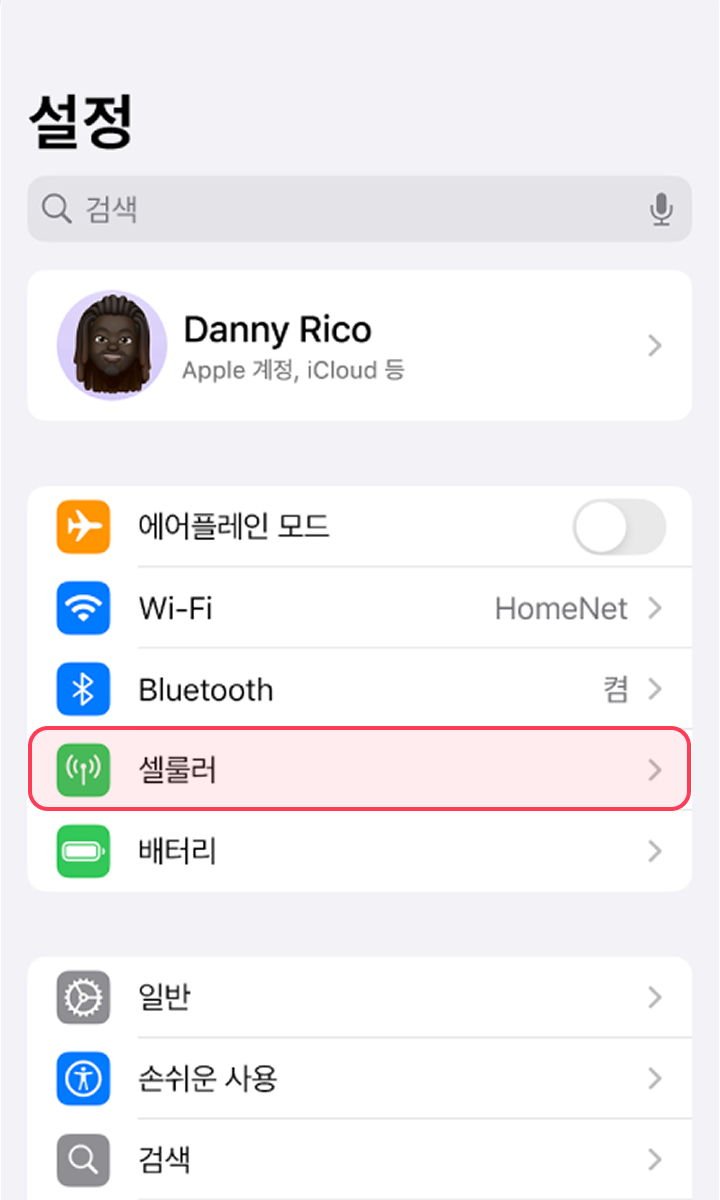Viewport: 720px width, 1200px height.
Task: Toggle the 에어플레인 모드 switch
Action: click(x=618, y=527)
